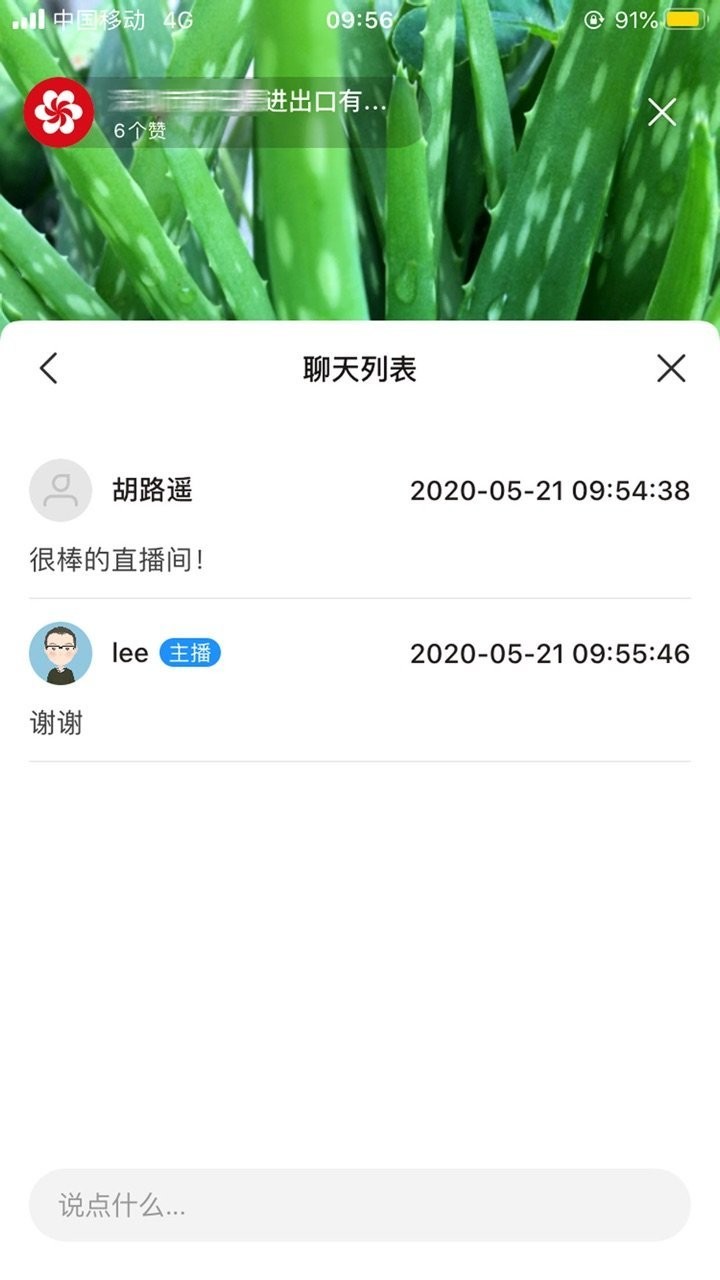The height and width of the screenshot is (1280, 720).
Task: Go back from the 聊天列表 panel
Action: (48, 368)
